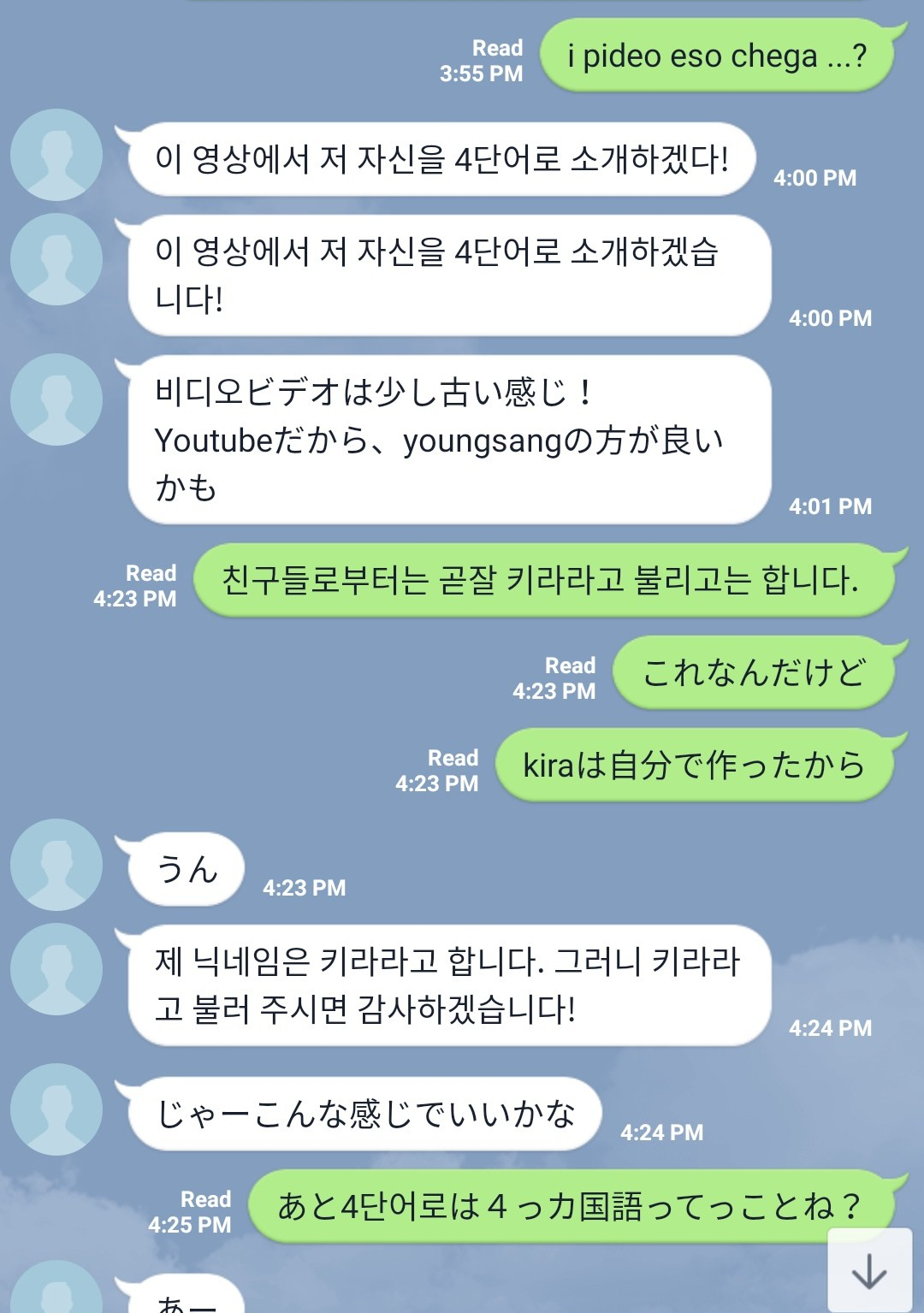Open avatar next to 제 닉네임은 키라라고 message
This screenshot has height=1313, width=924.
pos(56,969)
